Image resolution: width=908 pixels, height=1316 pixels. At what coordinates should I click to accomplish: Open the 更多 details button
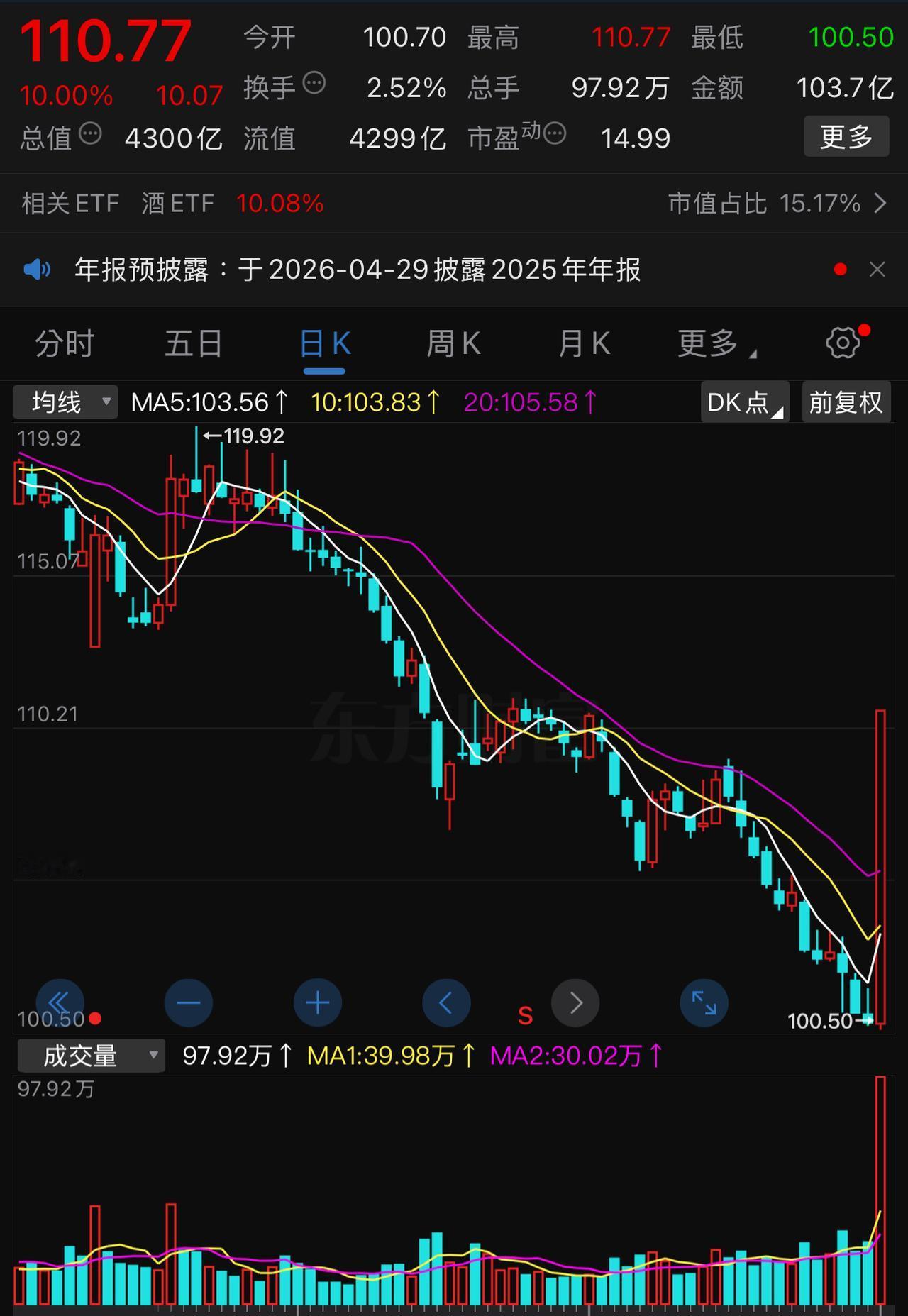pyautogui.click(x=846, y=136)
